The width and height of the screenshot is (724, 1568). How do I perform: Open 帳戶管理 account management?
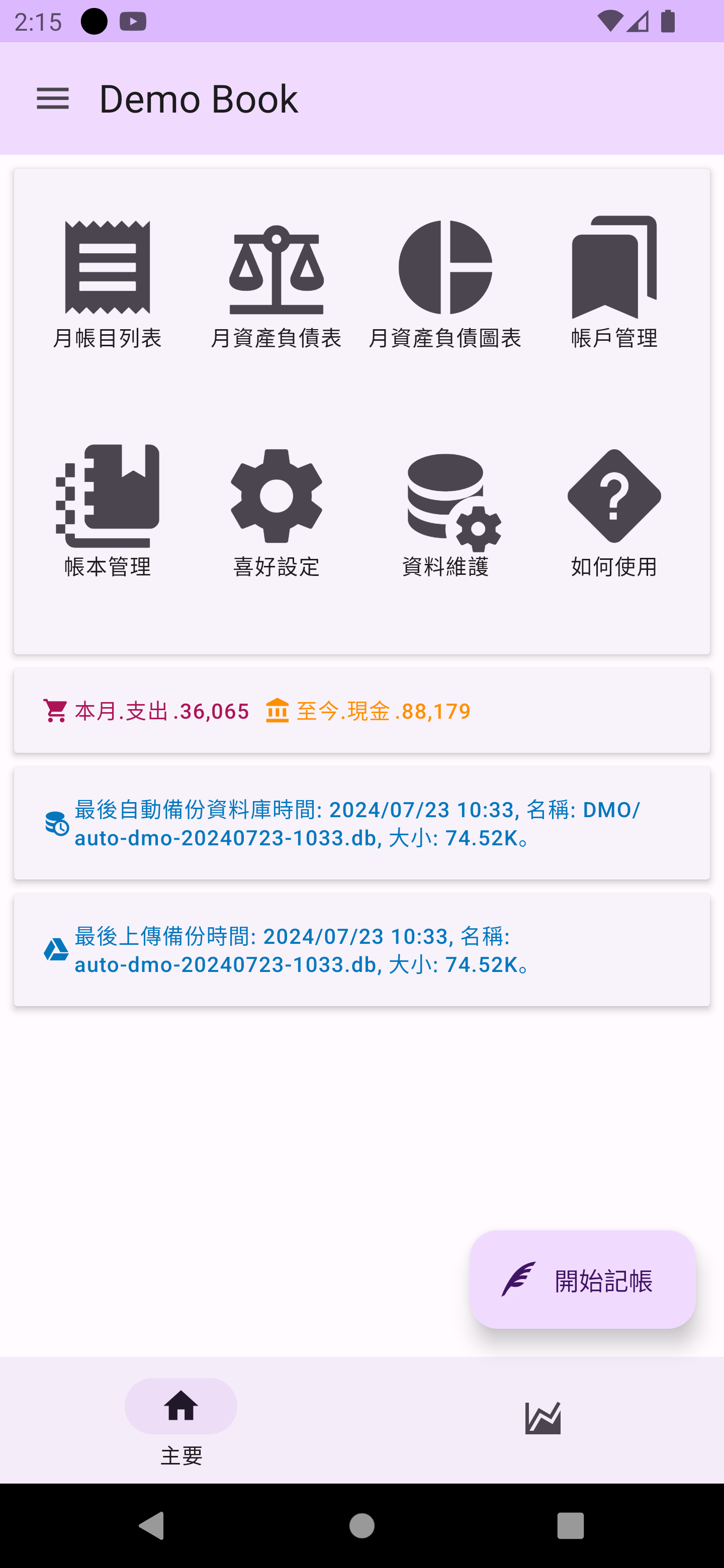[x=614, y=283]
